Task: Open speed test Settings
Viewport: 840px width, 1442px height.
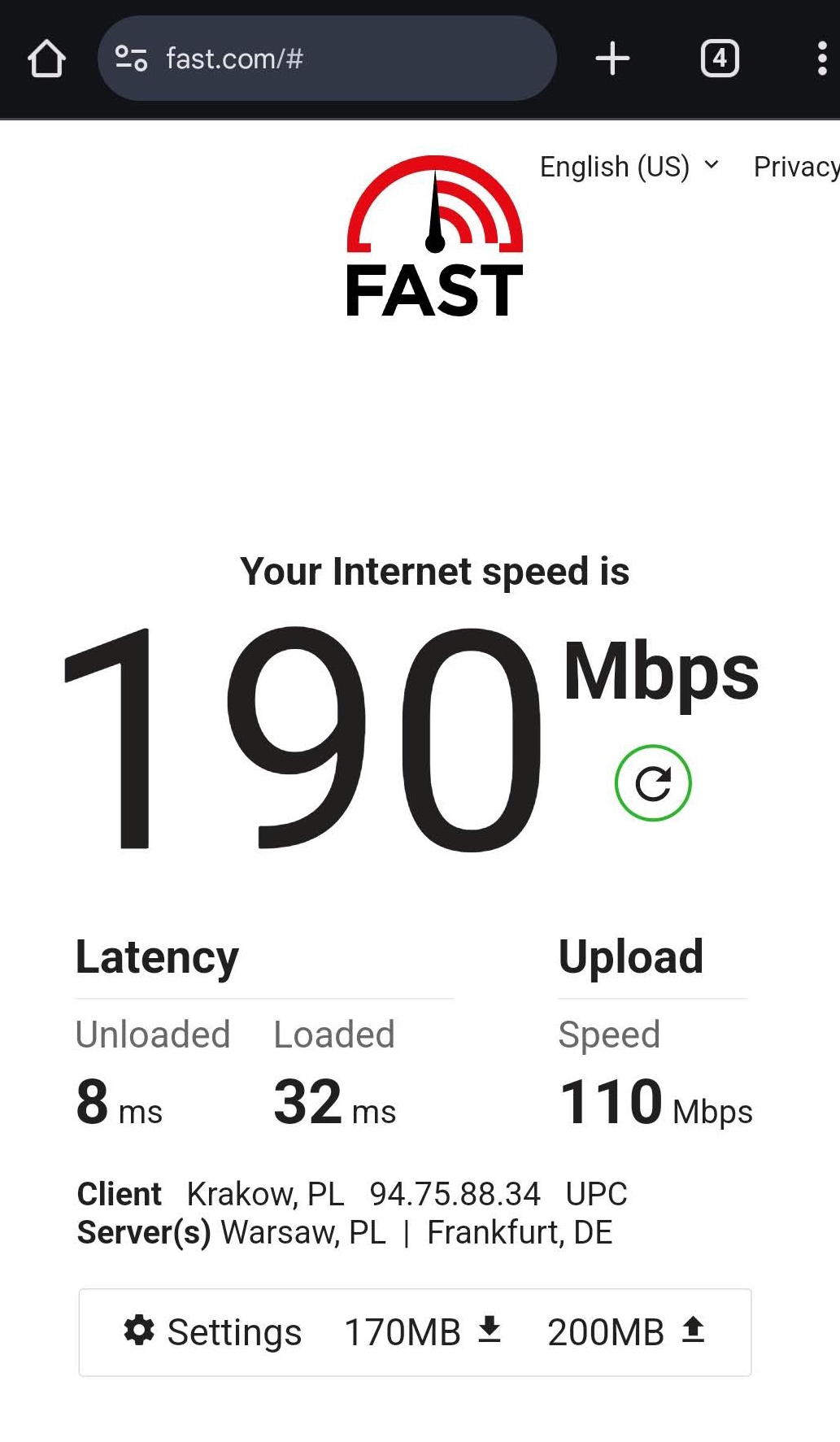Action: (x=212, y=1332)
